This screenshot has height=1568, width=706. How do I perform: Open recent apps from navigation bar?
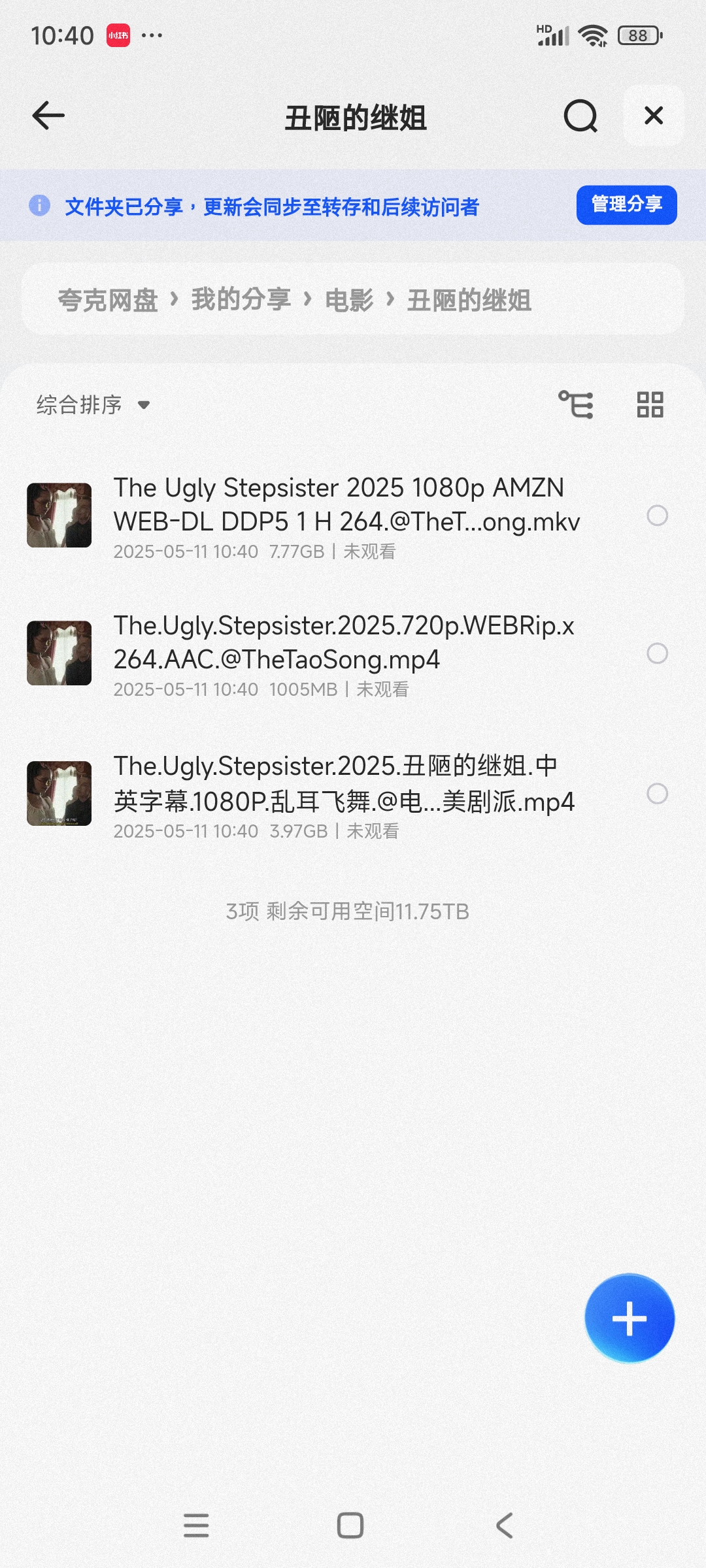pos(196,1526)
